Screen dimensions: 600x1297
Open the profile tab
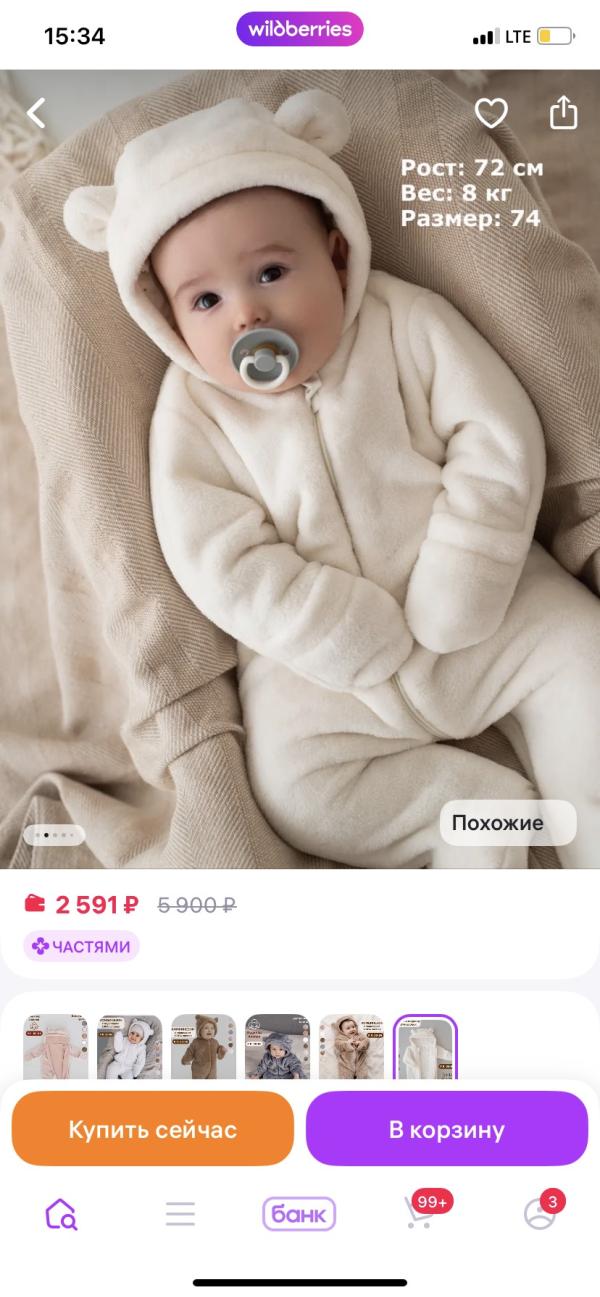tap(539, 1213)
